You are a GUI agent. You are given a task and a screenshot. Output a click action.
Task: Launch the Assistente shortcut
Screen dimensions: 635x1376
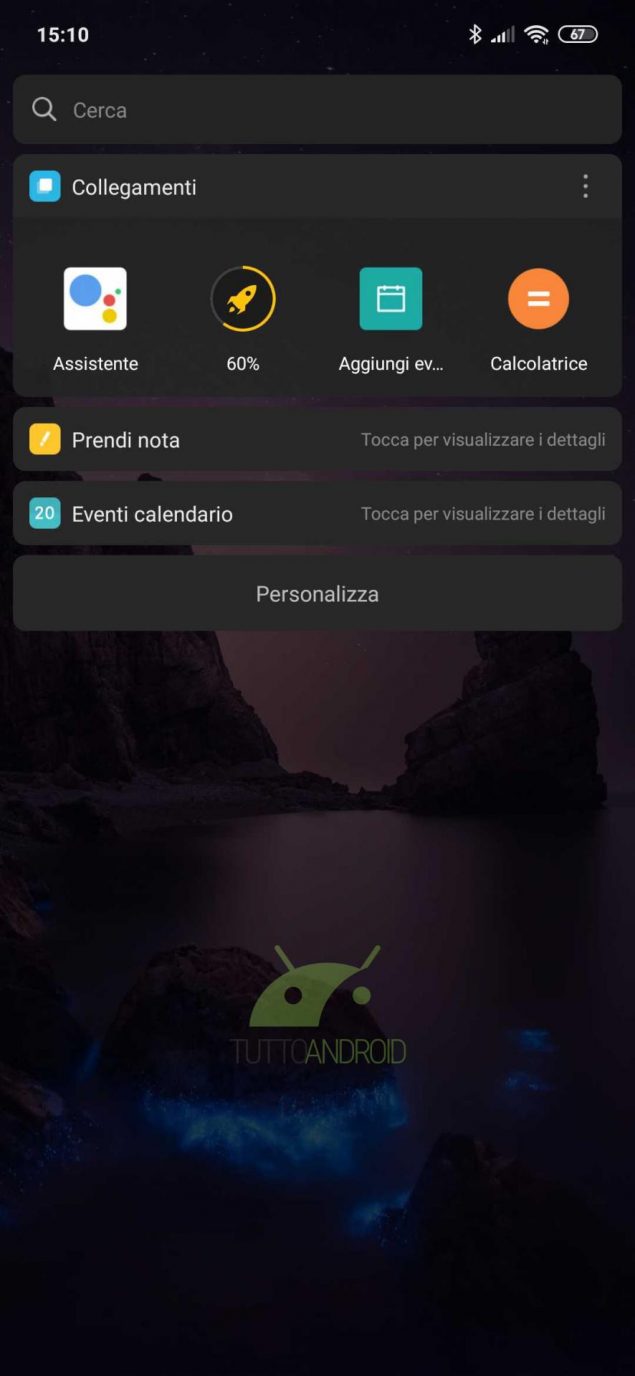95,299
